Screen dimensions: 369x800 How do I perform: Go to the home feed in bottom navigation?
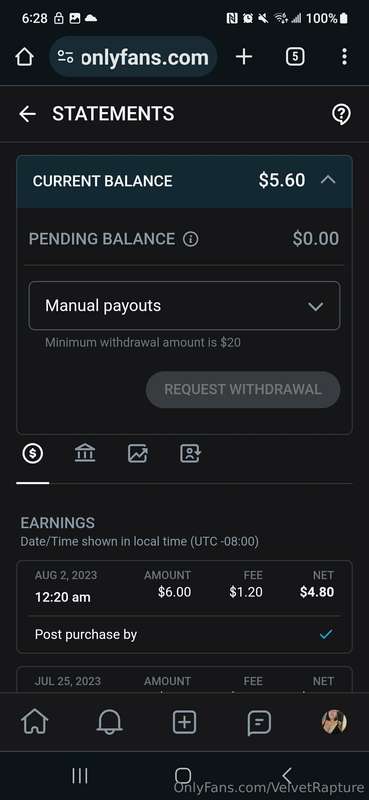tap(35, 722)
